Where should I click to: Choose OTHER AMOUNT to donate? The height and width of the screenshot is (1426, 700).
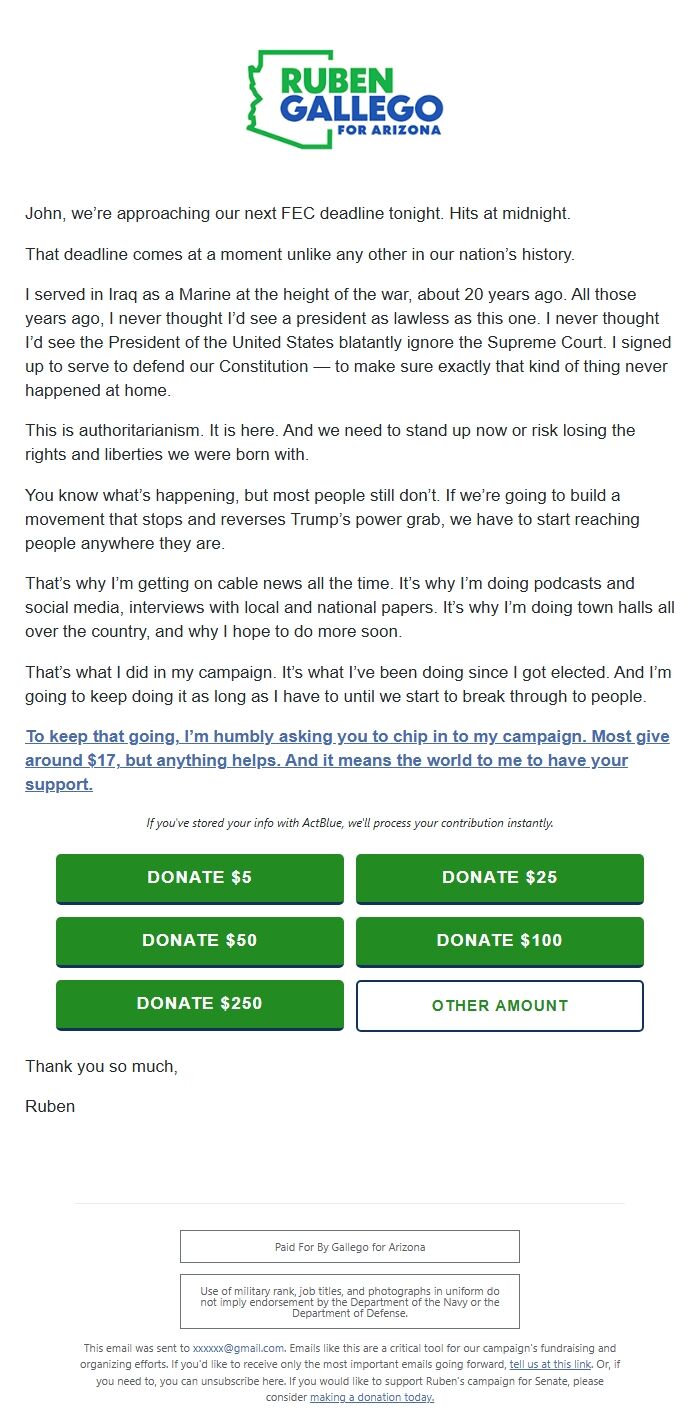(500, 1005)
